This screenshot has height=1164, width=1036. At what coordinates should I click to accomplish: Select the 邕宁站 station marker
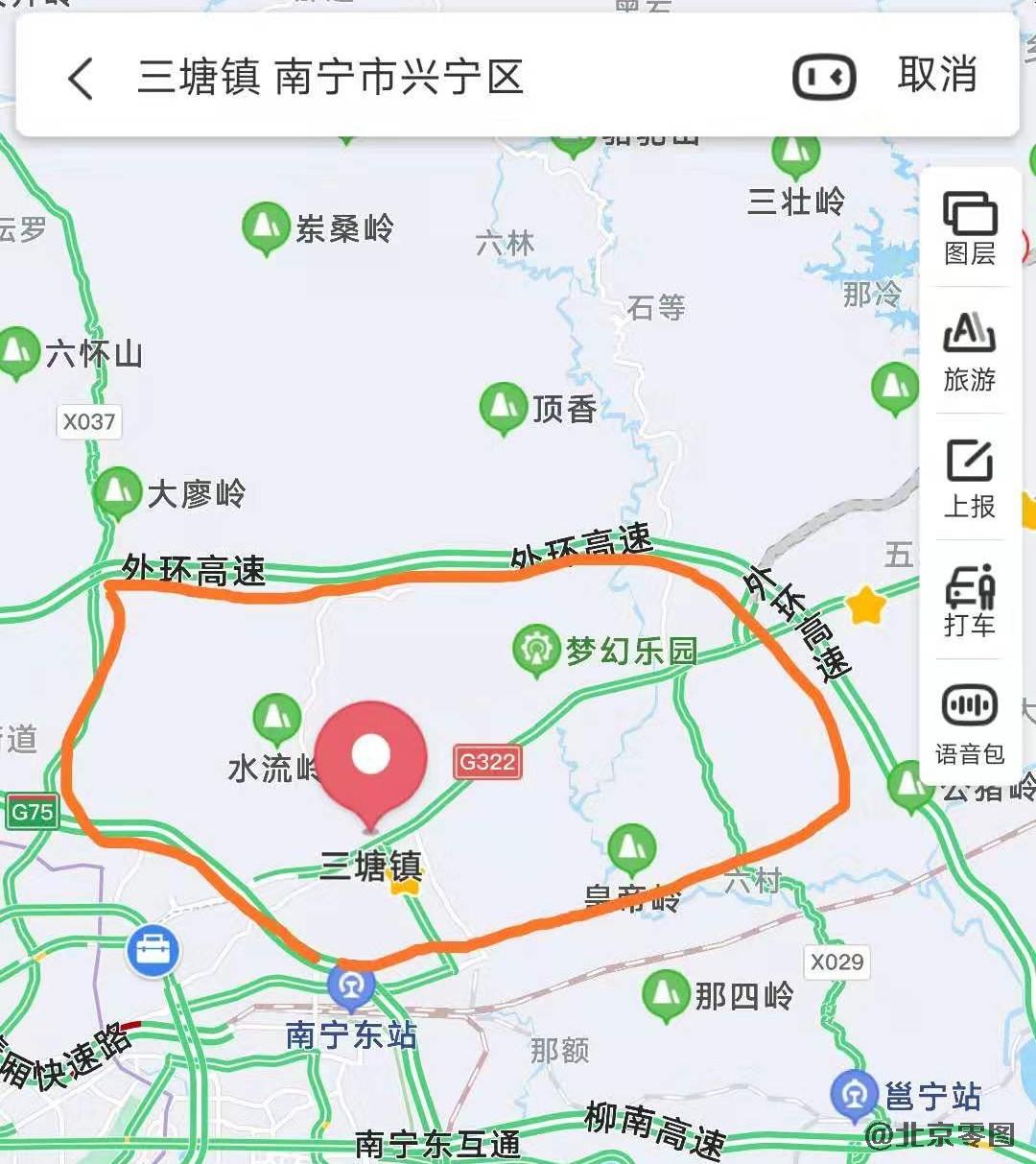pos(854,1095)
